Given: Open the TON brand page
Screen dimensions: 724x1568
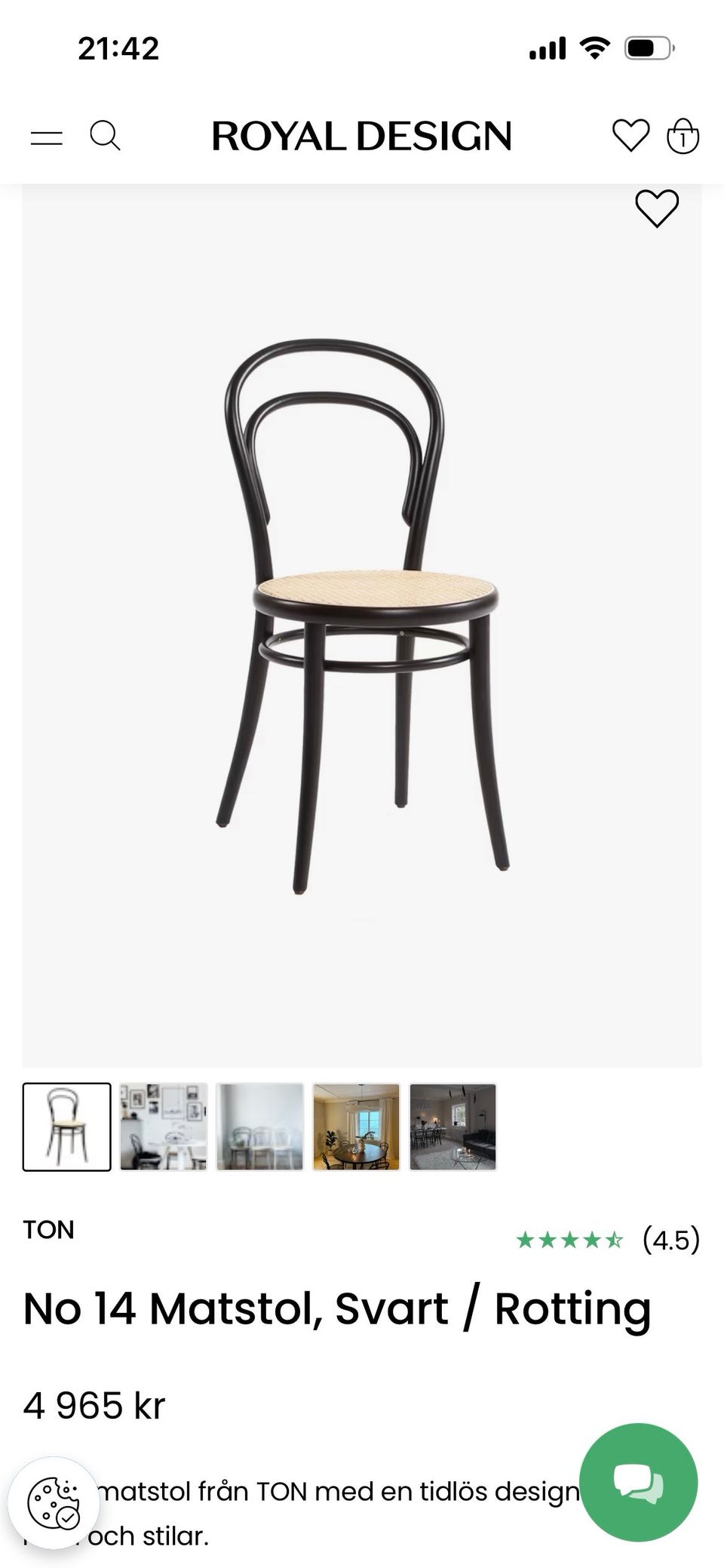Looking at the screenshot, I should (x=48, y=1230).
